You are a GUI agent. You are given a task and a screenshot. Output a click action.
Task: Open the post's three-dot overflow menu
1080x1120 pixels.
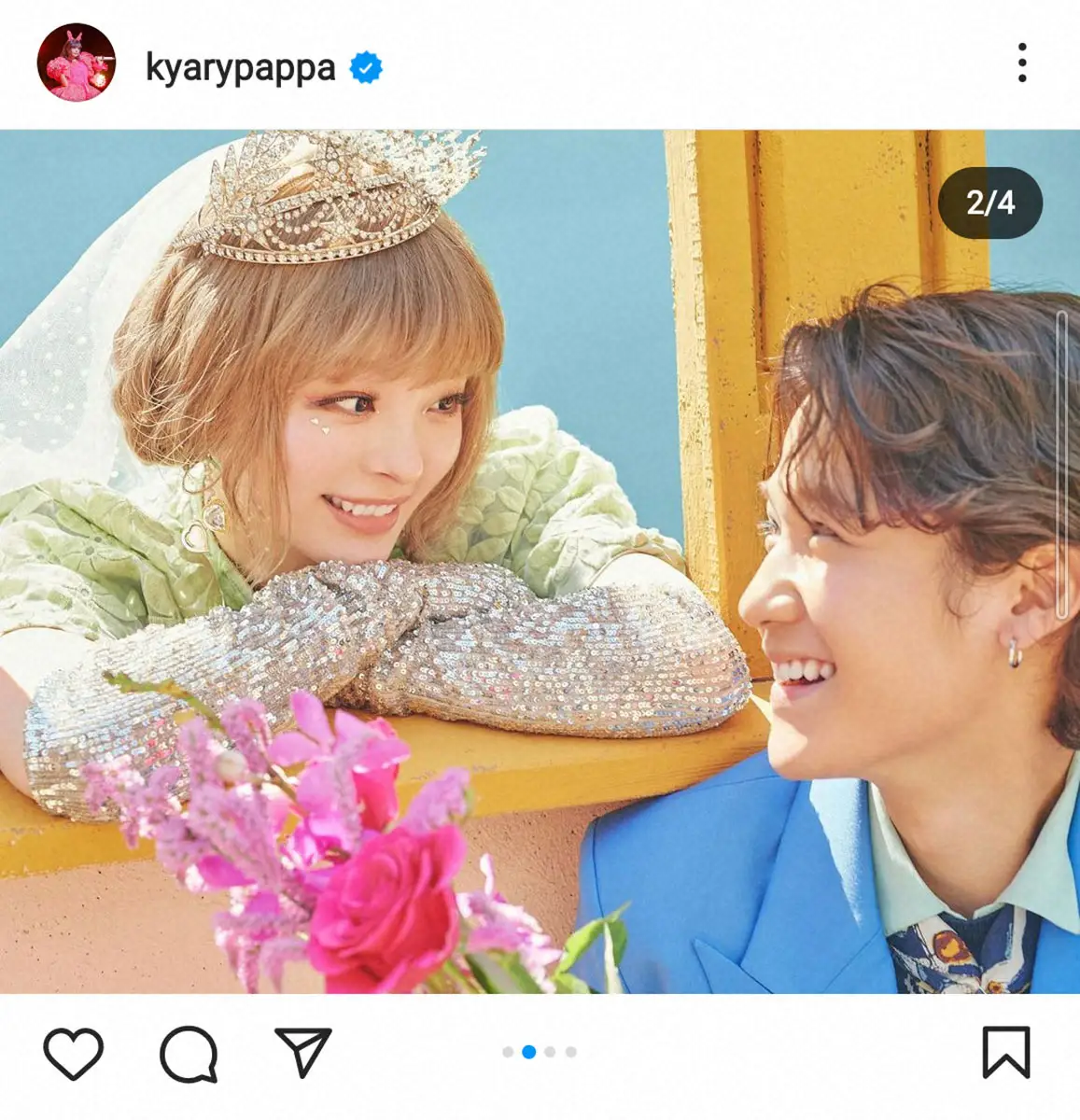coord(1022,63)
